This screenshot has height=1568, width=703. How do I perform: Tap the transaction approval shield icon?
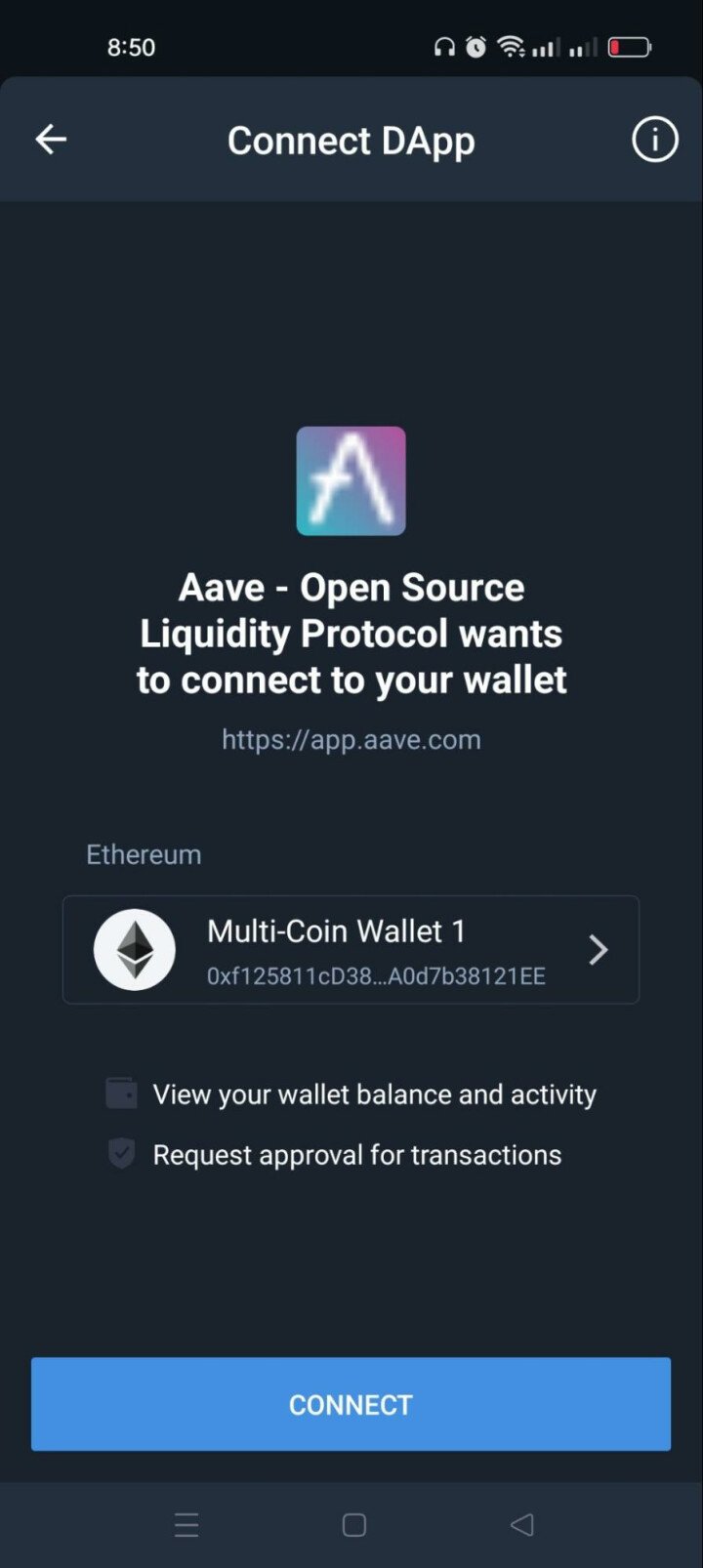pyautogui.click(x=121, y=1154)
